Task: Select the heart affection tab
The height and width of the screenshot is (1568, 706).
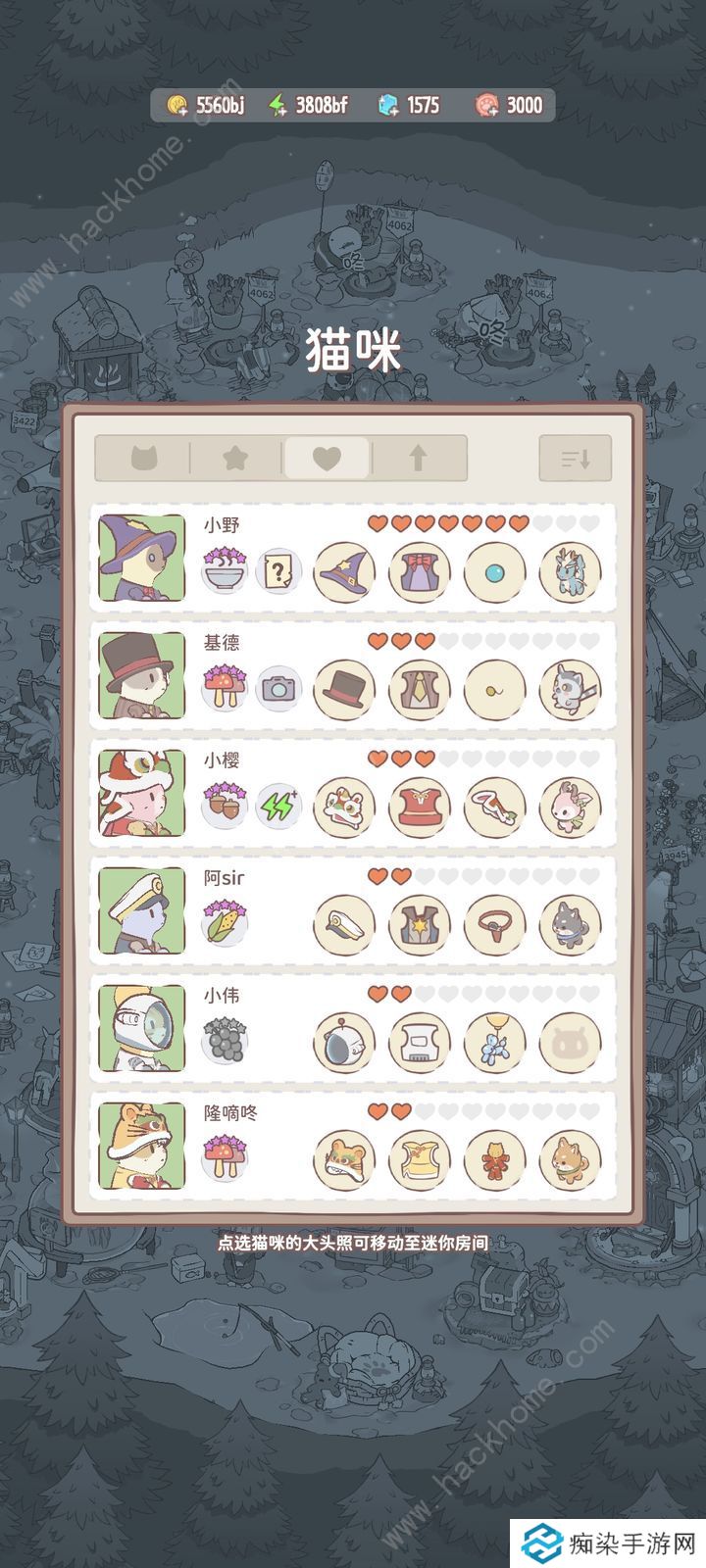Action: pos(327,458)
